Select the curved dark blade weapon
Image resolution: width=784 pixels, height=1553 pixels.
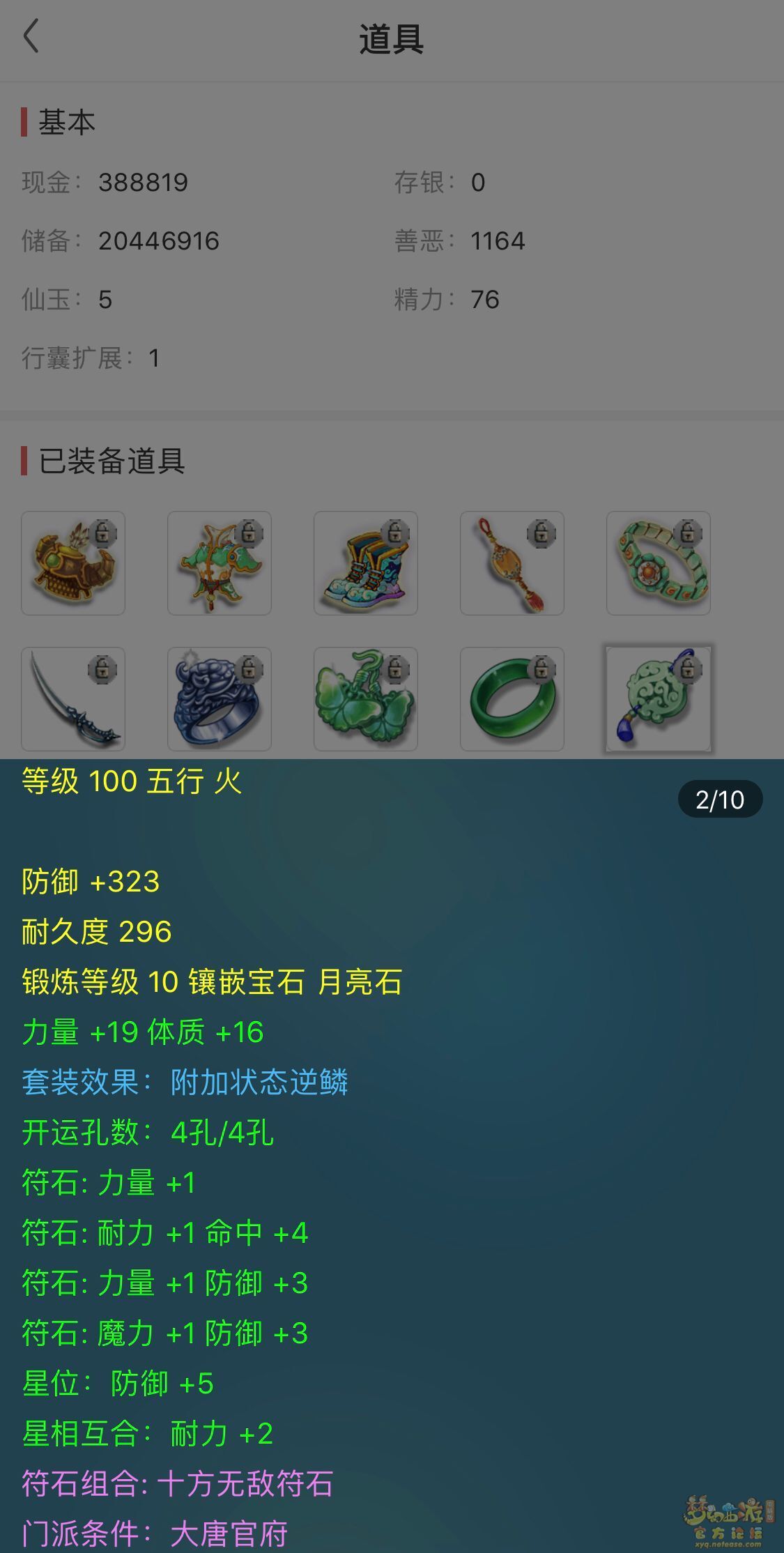click(73, 699)
